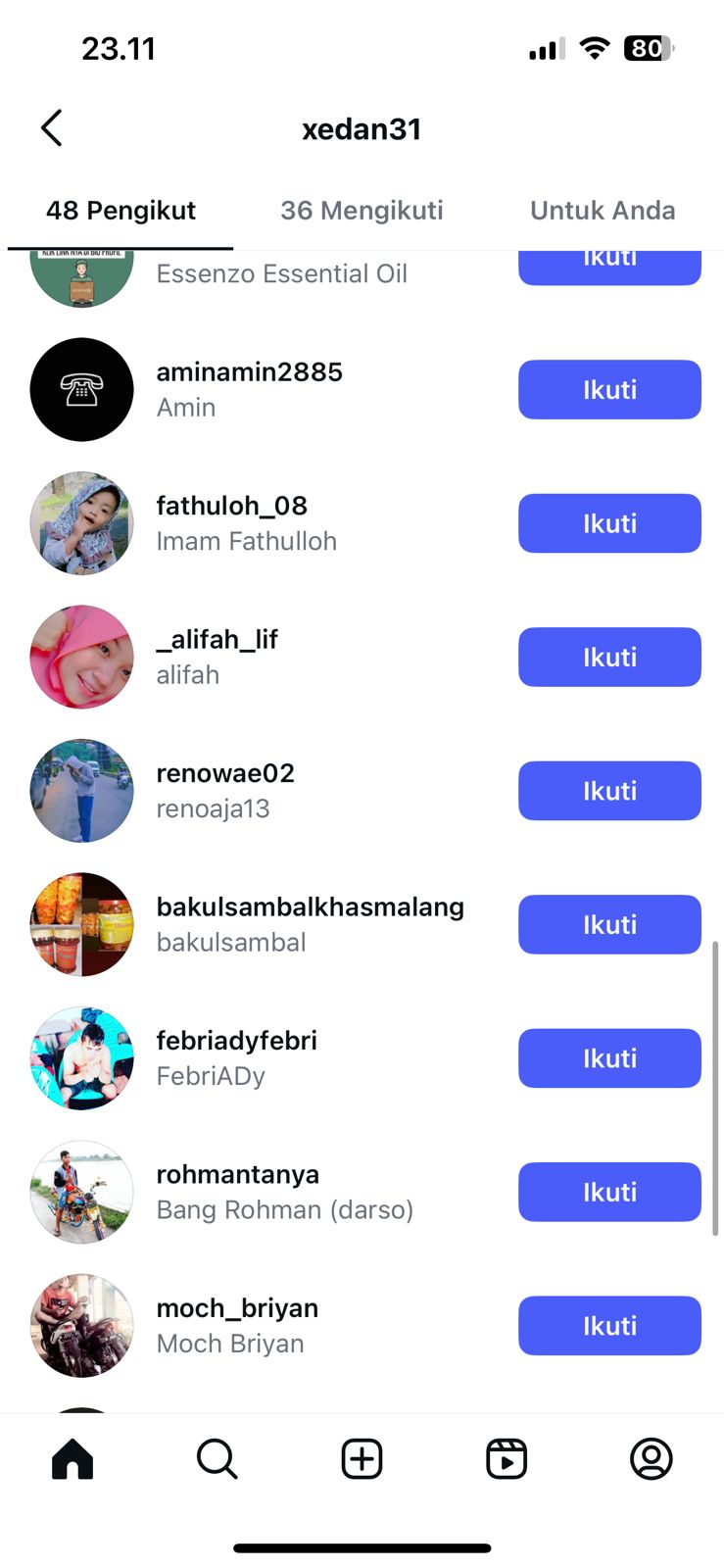724x1568 pixels.
Task: Follow aminamin2885 with the Ikuti button
Action: pyautogui.click(x=608, y=390)
